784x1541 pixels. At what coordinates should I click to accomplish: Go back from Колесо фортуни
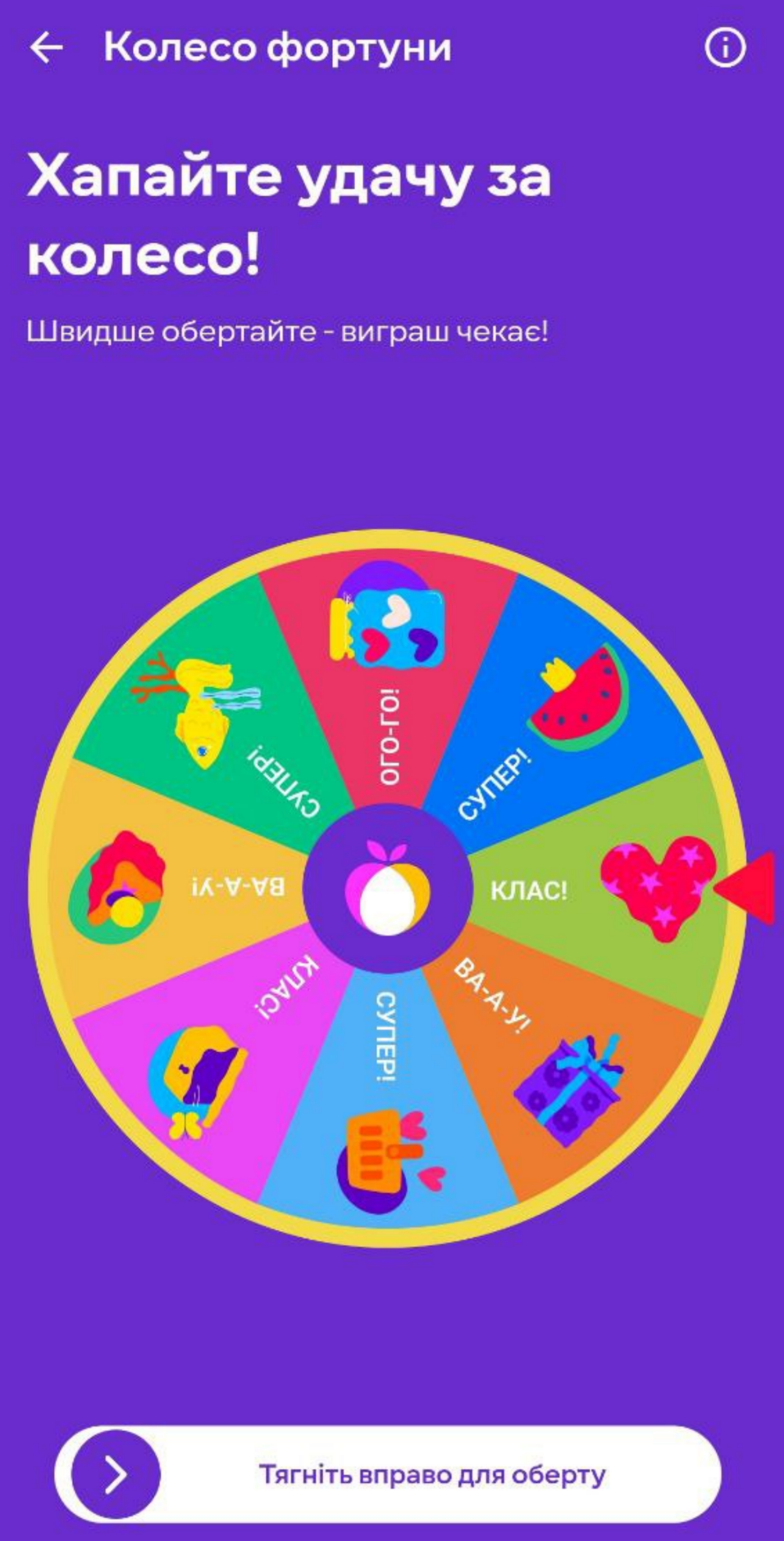46,48
